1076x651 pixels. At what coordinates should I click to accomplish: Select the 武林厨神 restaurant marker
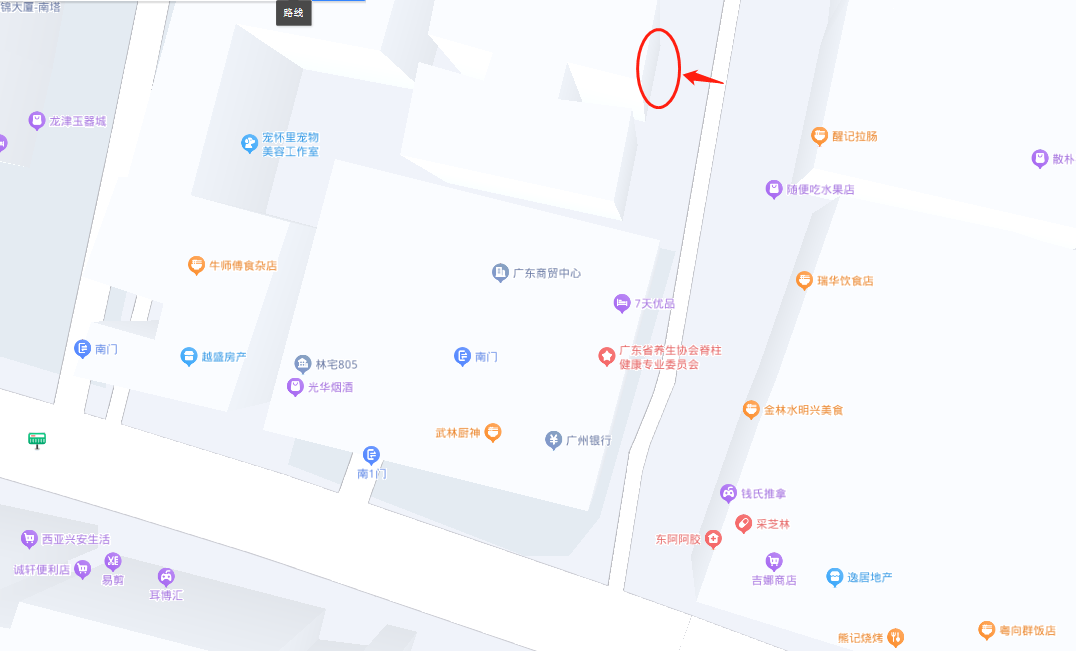(x=492, y=433)
